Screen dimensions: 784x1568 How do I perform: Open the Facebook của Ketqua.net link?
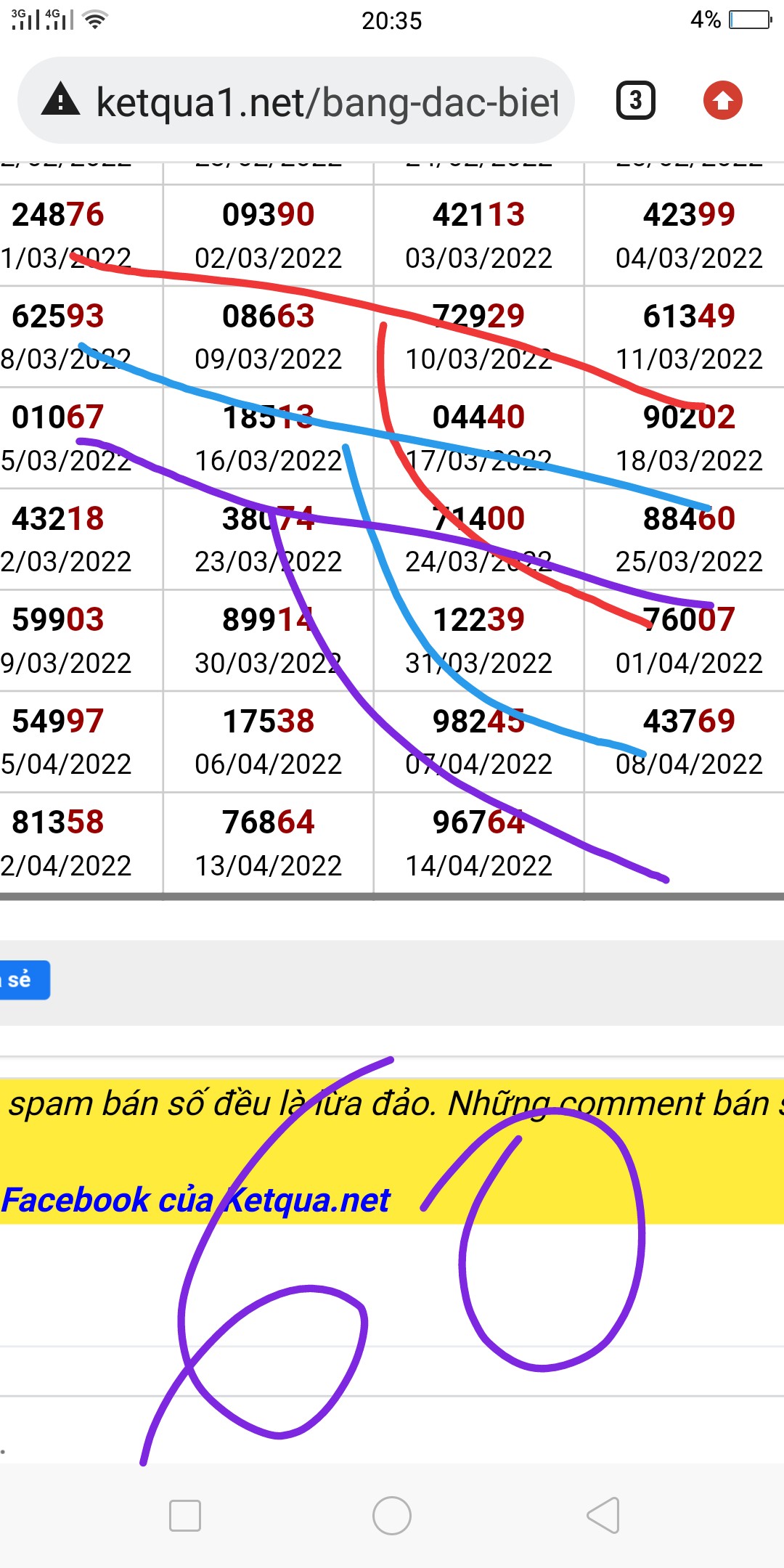196,1200
